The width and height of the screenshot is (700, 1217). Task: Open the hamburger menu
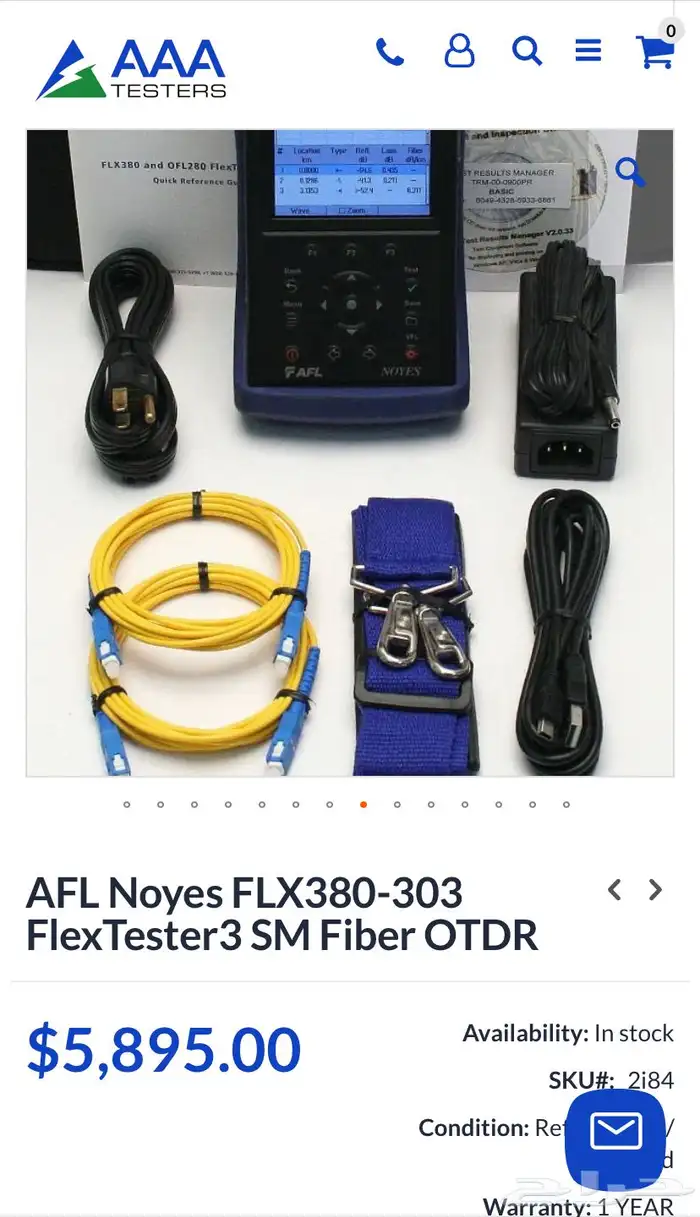[588, 50]
